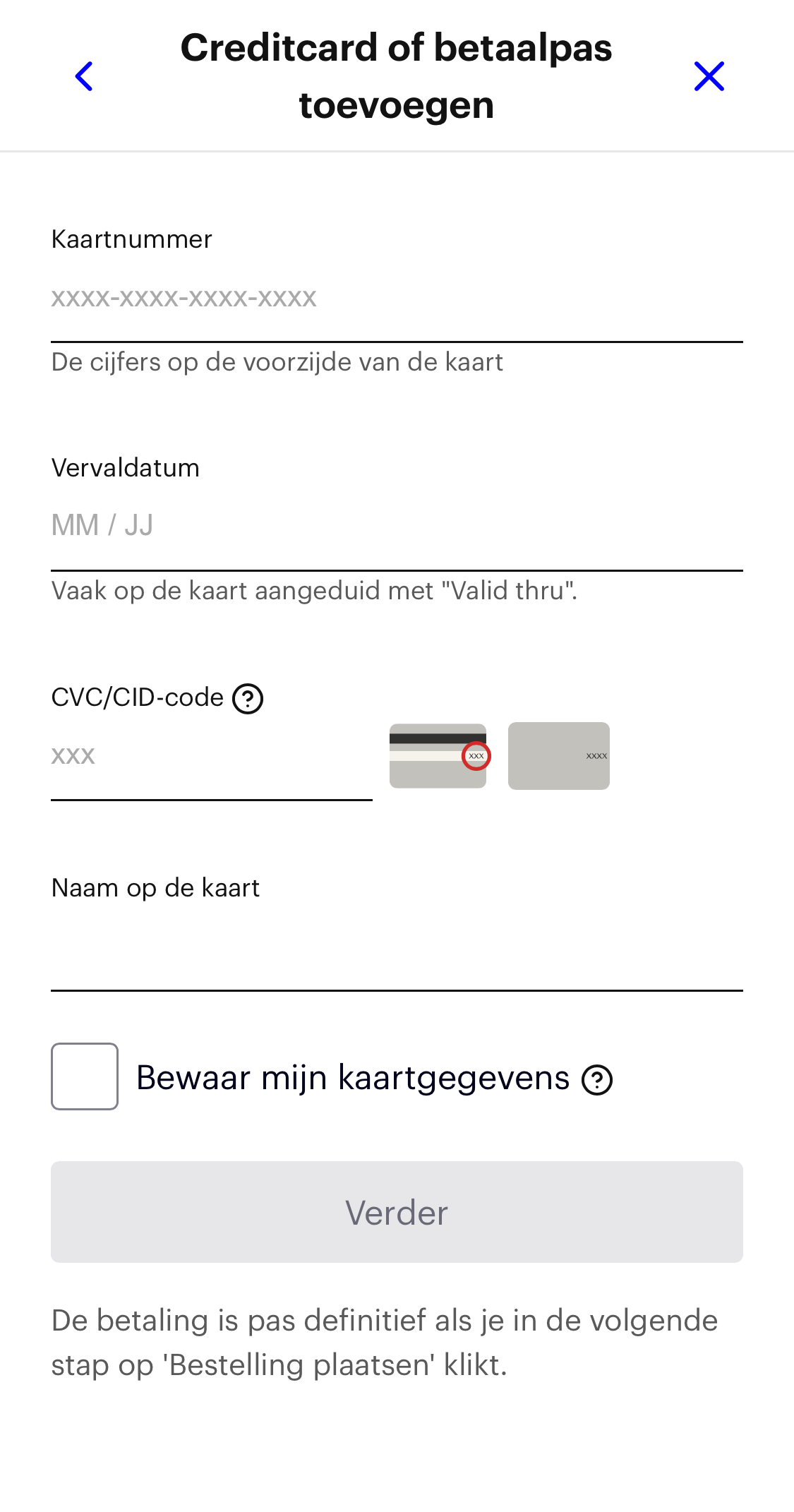
Task: Click the question mark in a circle near CVC
Action: [248, 698]
